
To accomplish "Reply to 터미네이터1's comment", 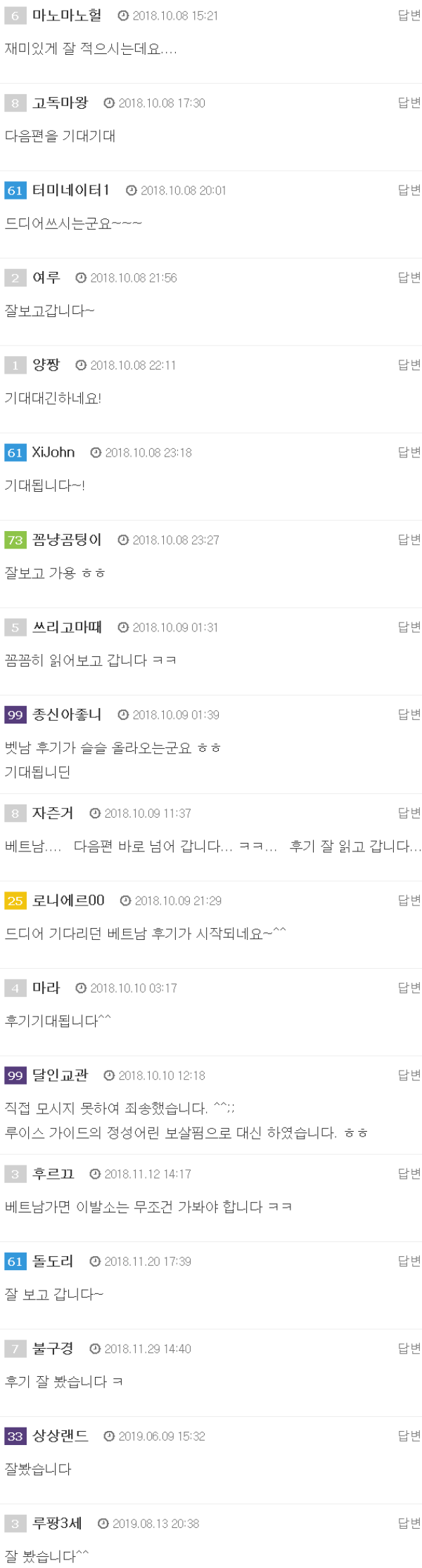I will 409,190.
